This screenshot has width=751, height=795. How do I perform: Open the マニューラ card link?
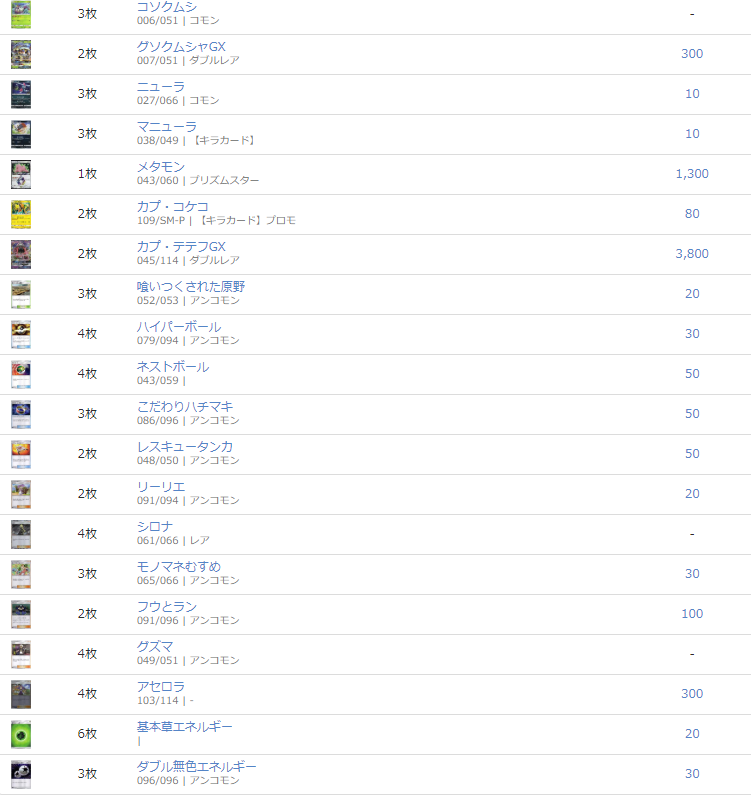coord(167,127)
